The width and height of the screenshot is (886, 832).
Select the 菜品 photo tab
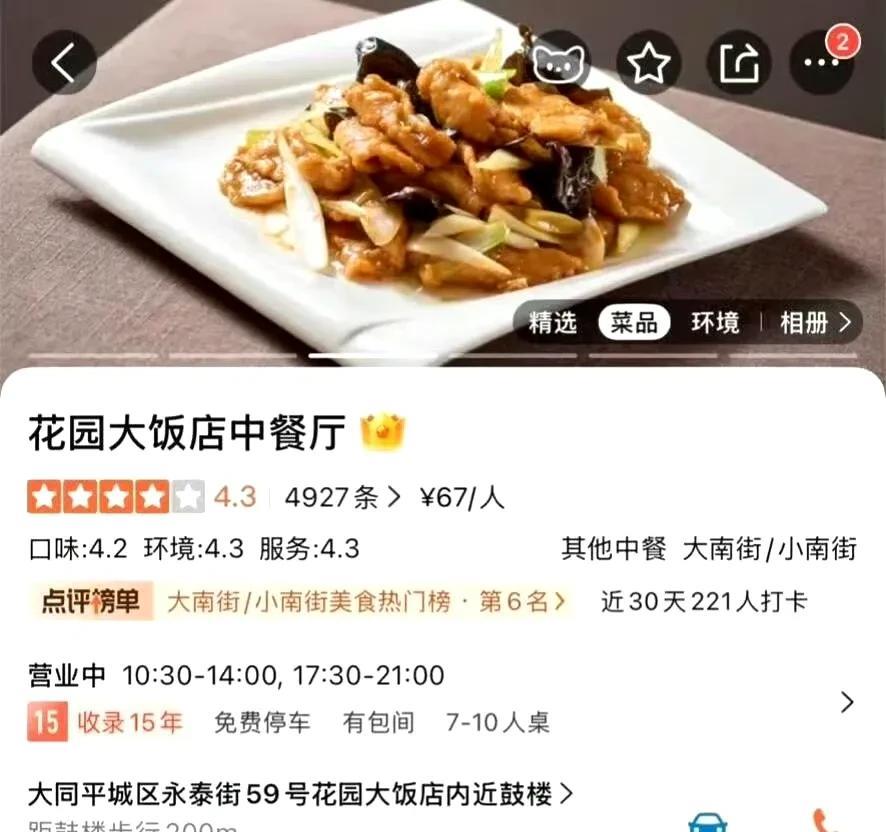coord(635,323)
